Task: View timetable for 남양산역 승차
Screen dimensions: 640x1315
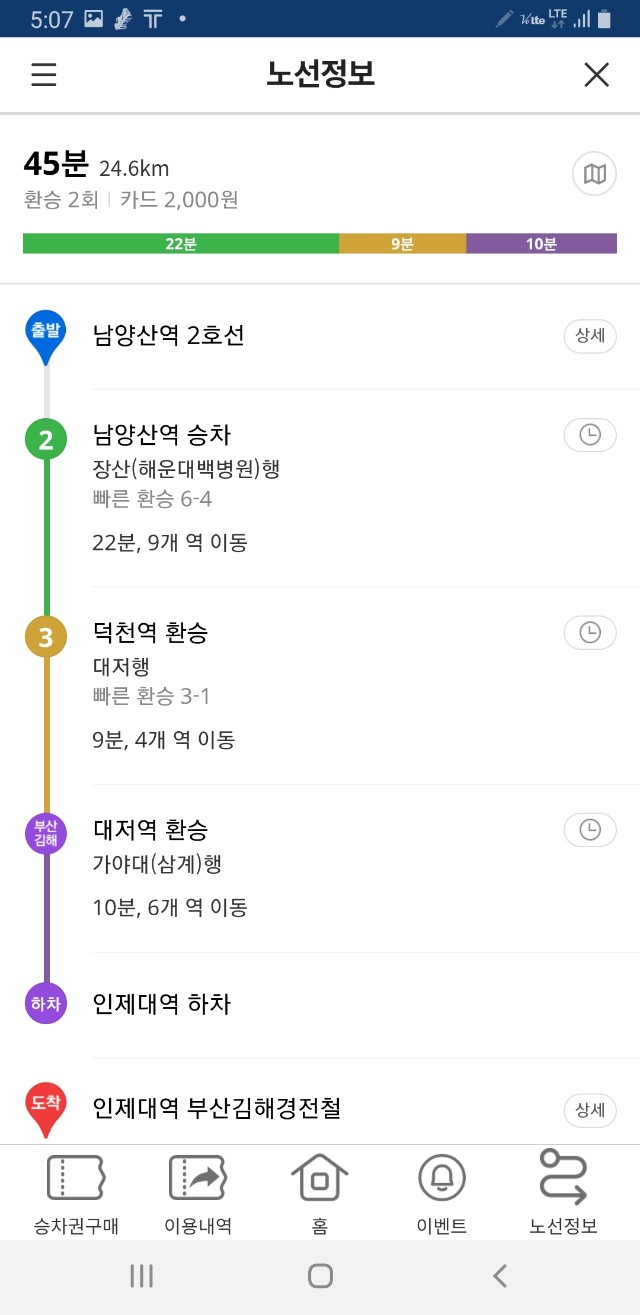Action: 590,435
